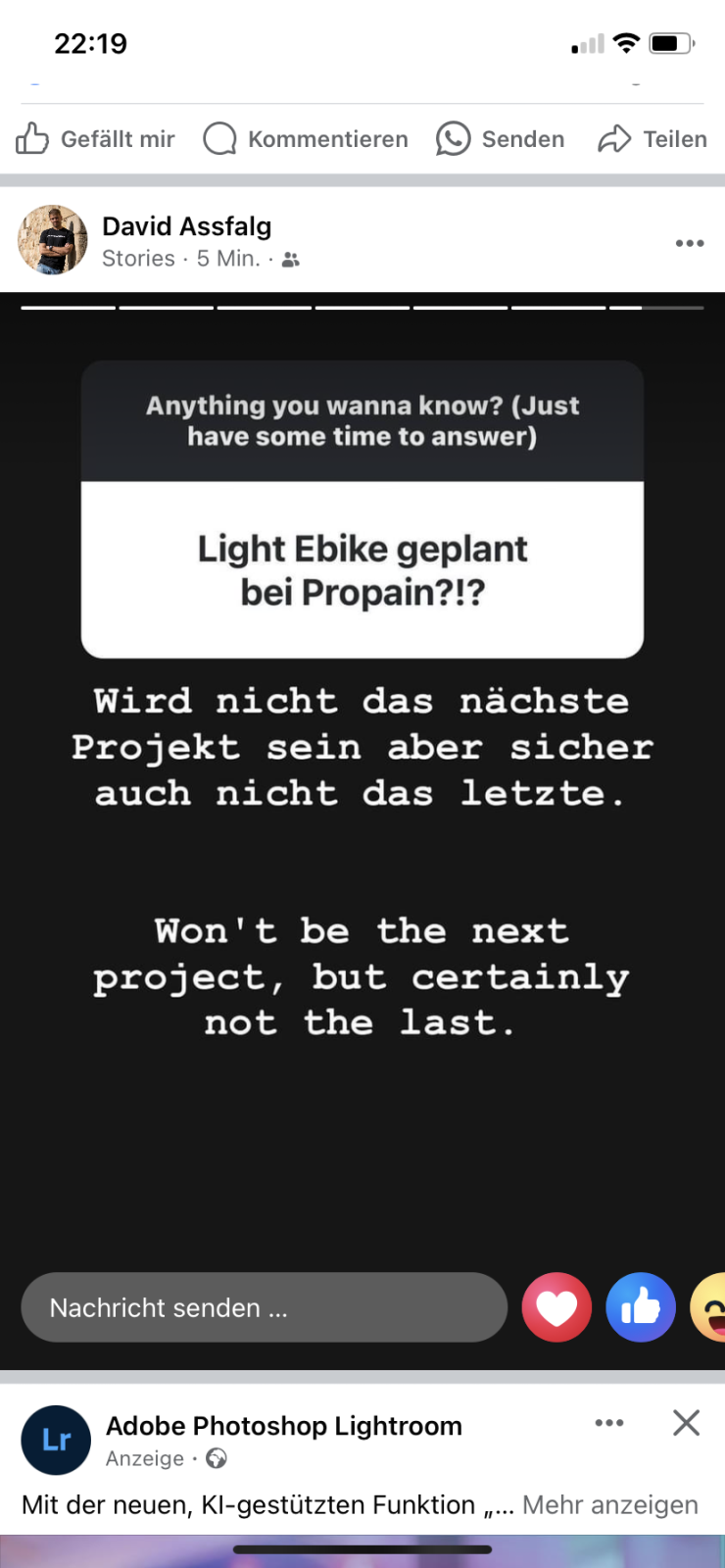Viewport: 725px width, 1568px height.
Task: Open the Adobe Photoshop Lightroom advertiser page
Action: click(x=284, y=1426)
